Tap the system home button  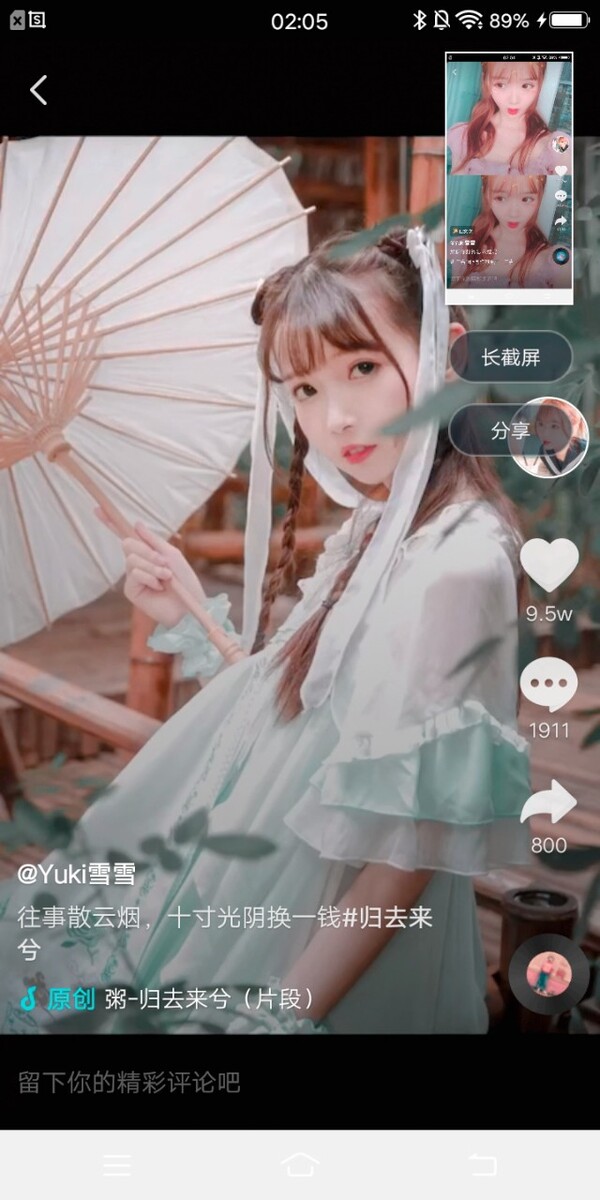point(299,1164)
